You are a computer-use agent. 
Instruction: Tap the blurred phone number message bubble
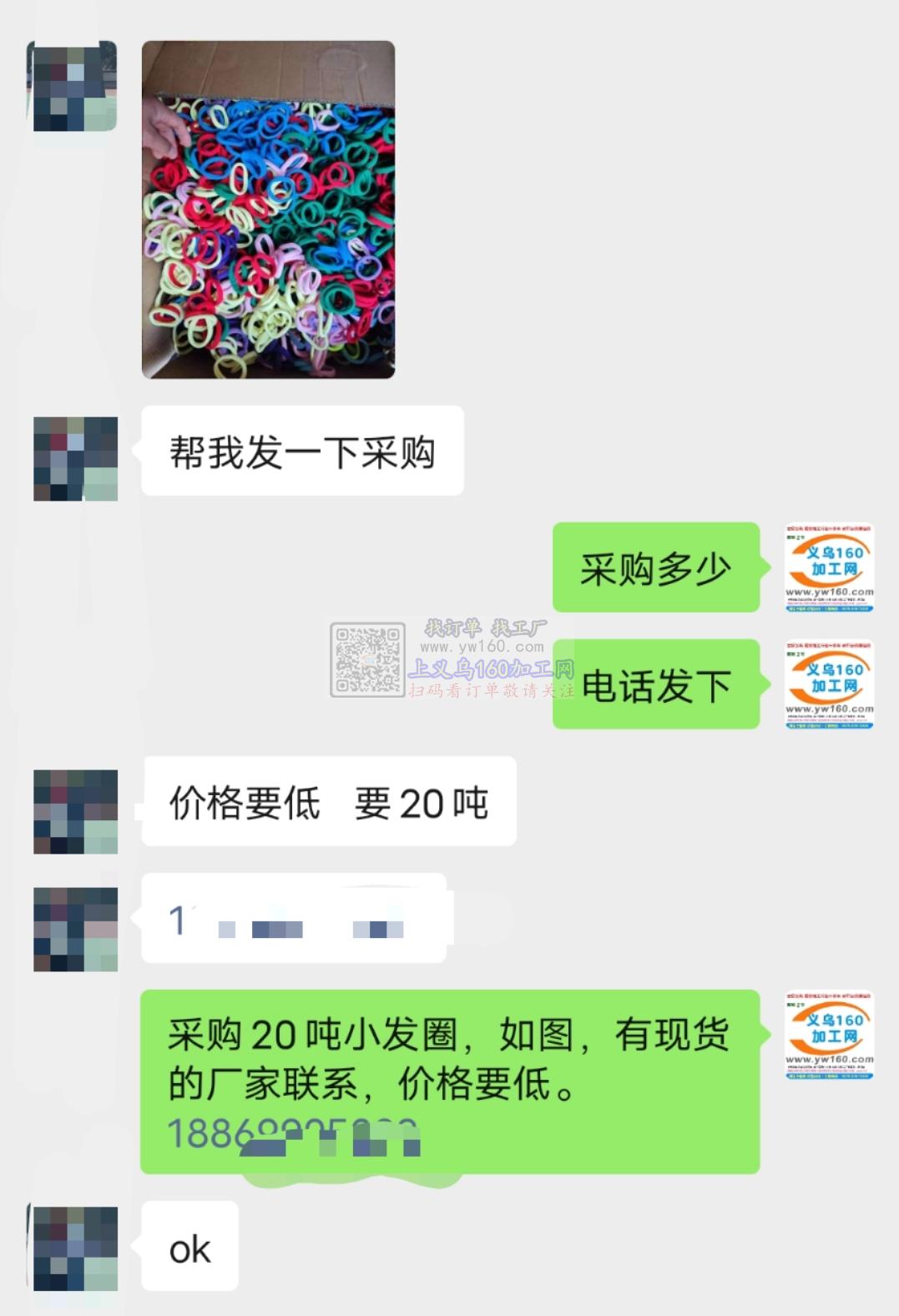[294, 919]
